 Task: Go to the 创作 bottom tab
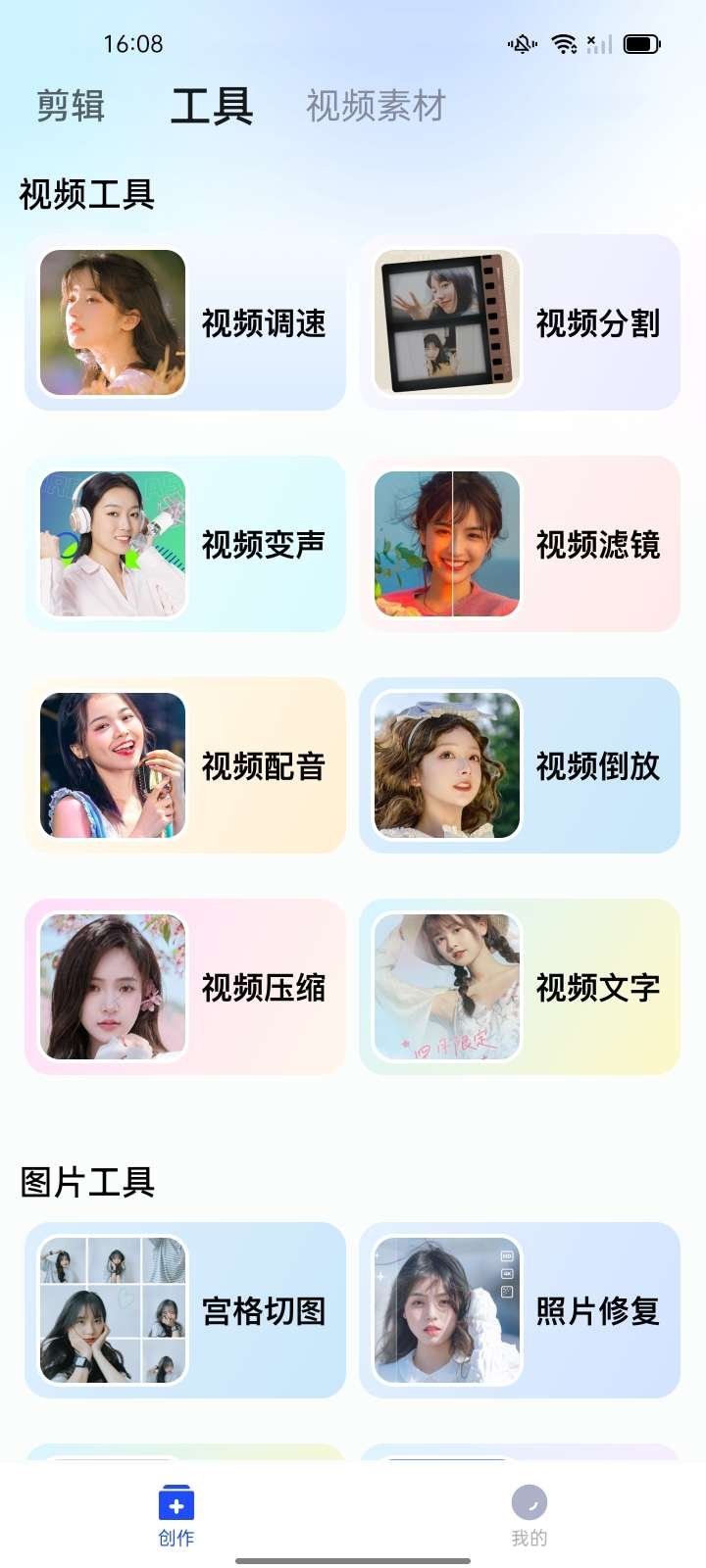(176, 1515)
